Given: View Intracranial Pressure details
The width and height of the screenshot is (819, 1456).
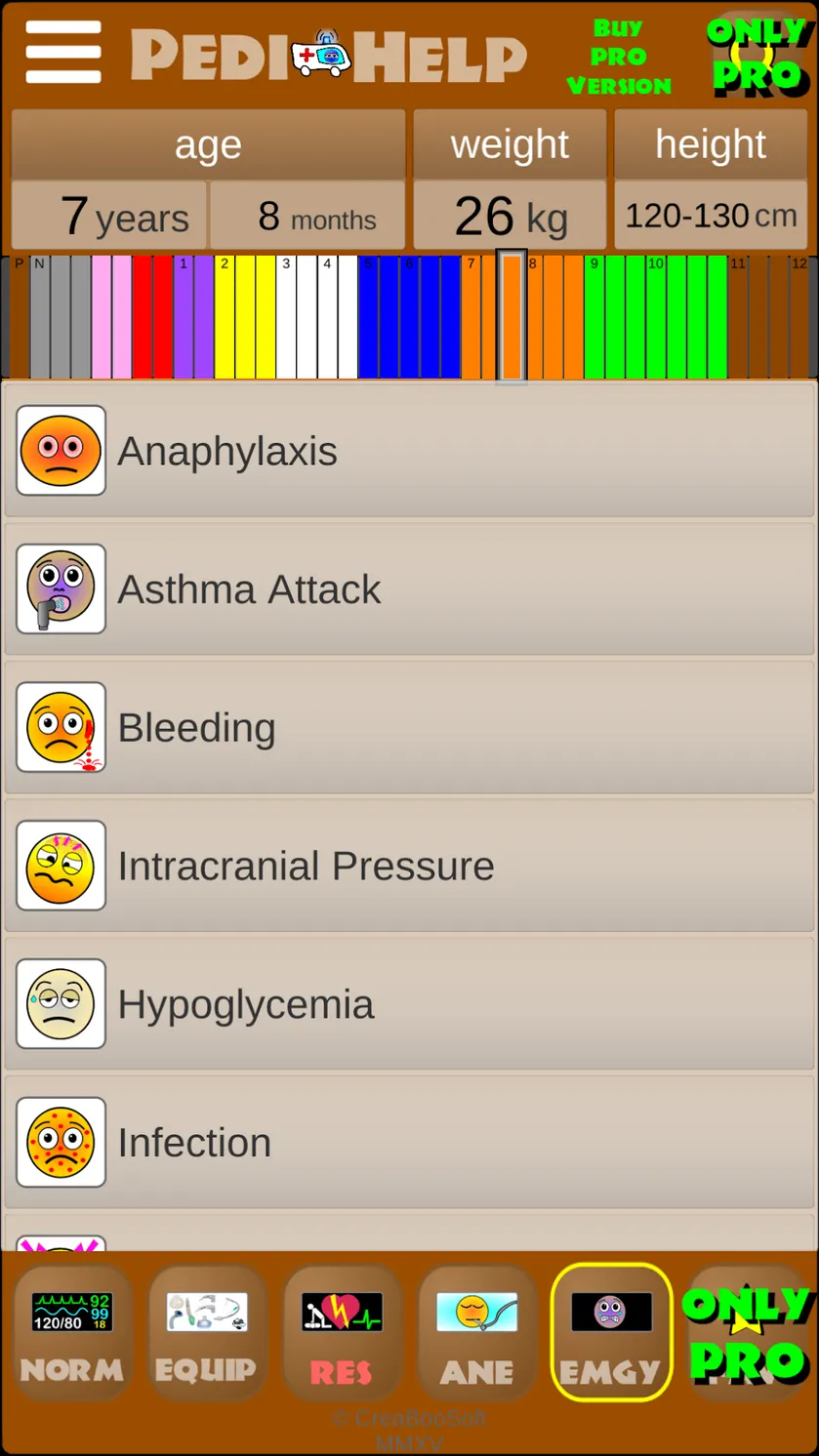Looking at the screenshot, I should tap(410, 866).
